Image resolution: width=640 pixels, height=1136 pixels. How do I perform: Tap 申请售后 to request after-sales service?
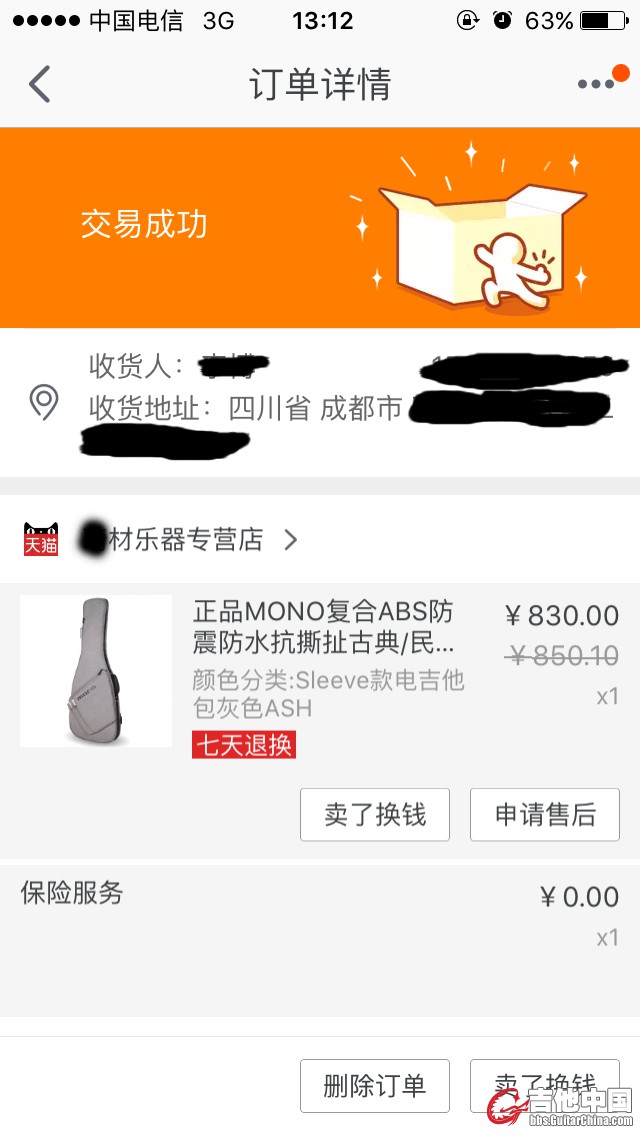545,815
